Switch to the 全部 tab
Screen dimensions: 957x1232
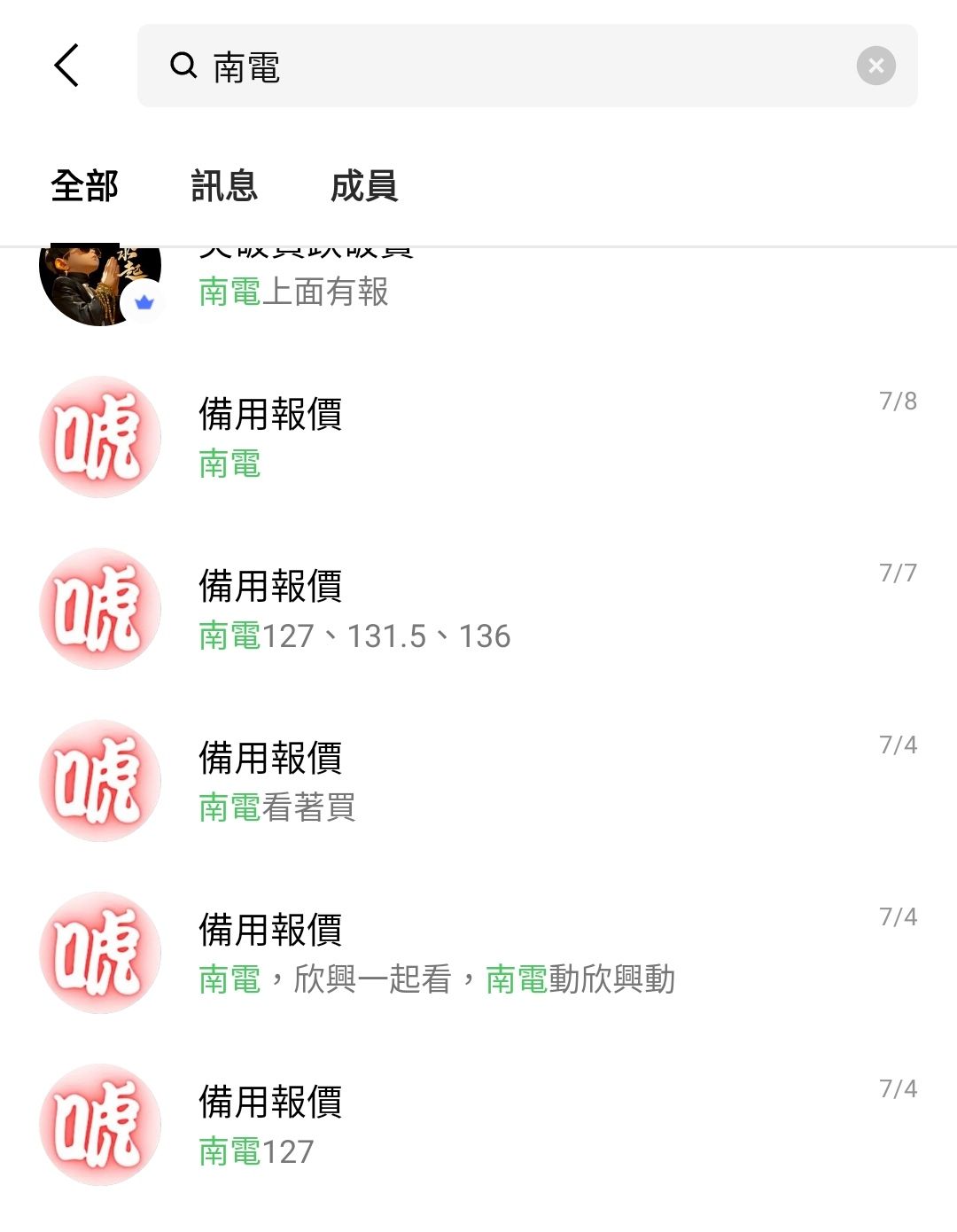(84, 186)
